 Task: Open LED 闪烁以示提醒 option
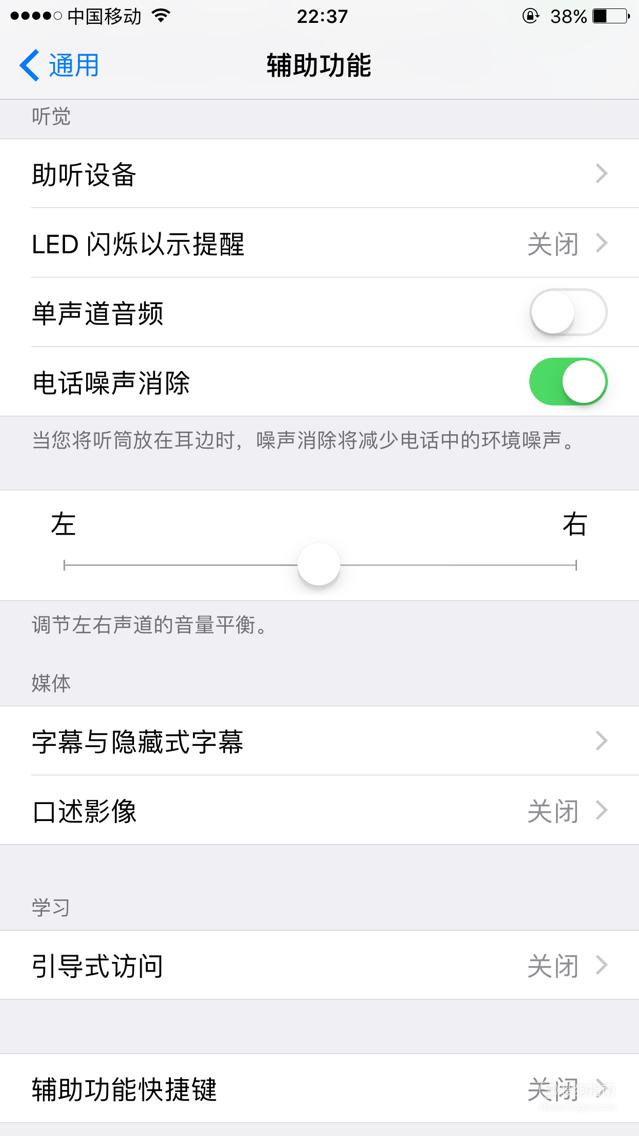[320, 243]
